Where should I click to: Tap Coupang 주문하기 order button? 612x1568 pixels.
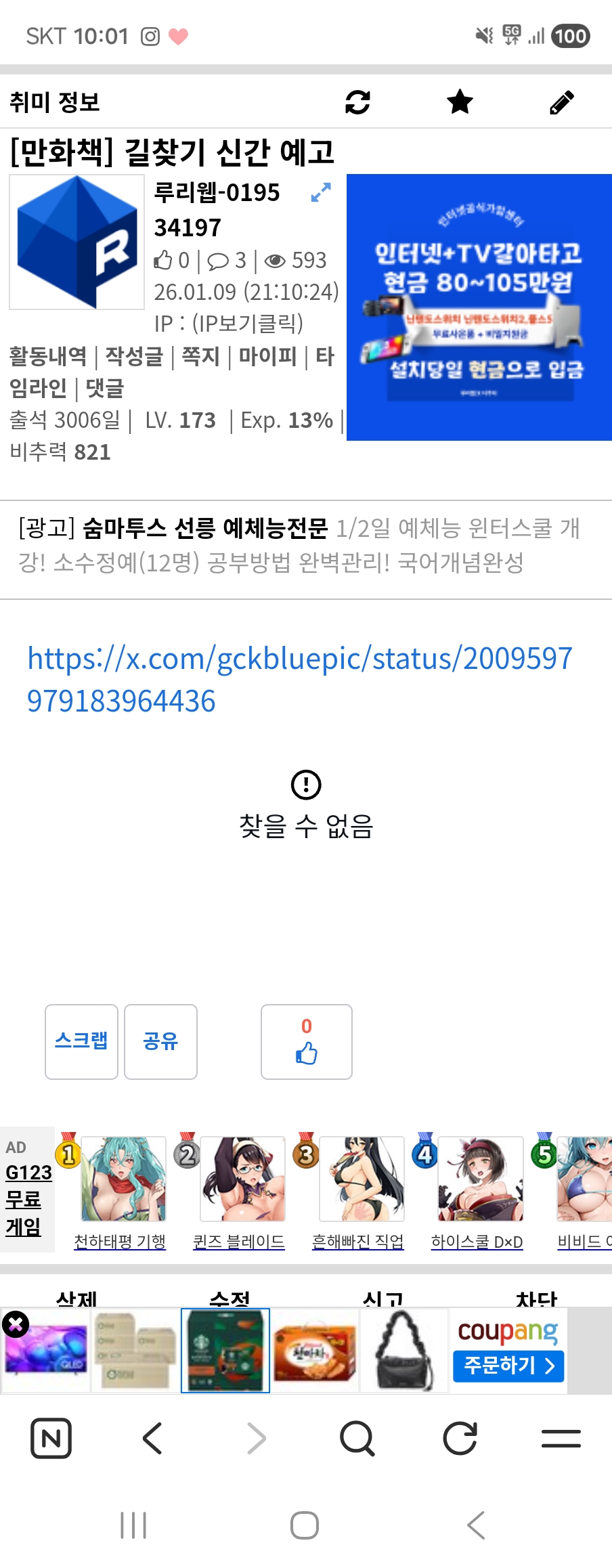(508, 1366)
